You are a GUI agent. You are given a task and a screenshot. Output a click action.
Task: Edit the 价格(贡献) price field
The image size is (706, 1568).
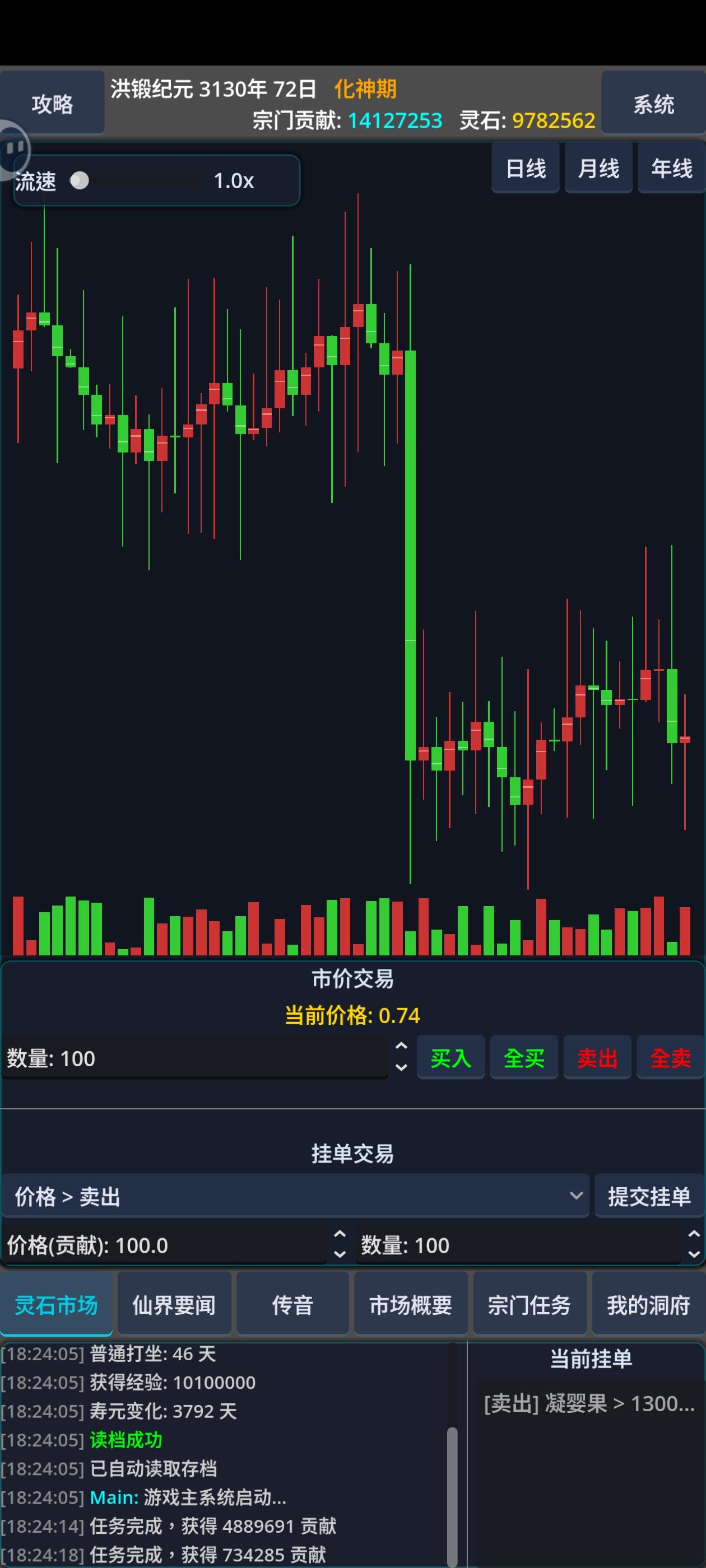[x=165, y=1245]
